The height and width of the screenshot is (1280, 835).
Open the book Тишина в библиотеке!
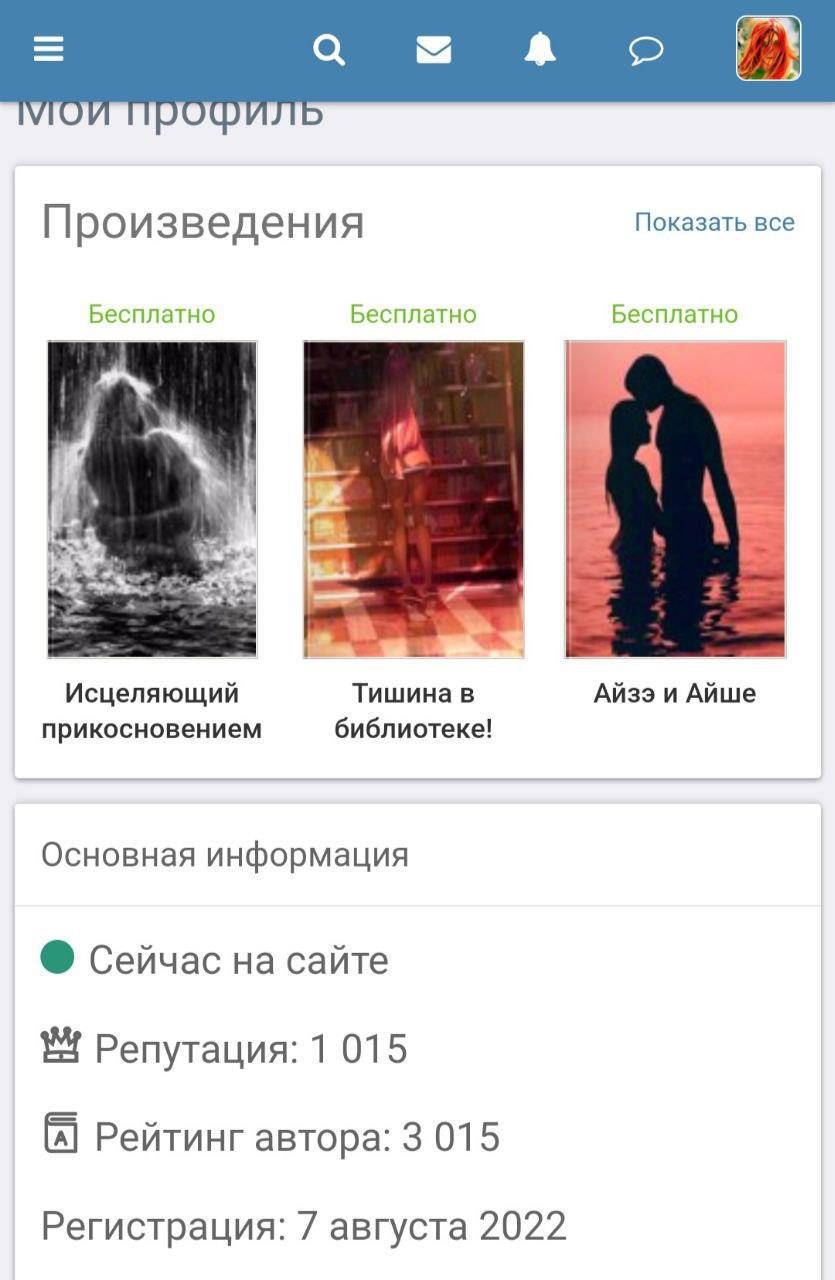coord(413,499)
